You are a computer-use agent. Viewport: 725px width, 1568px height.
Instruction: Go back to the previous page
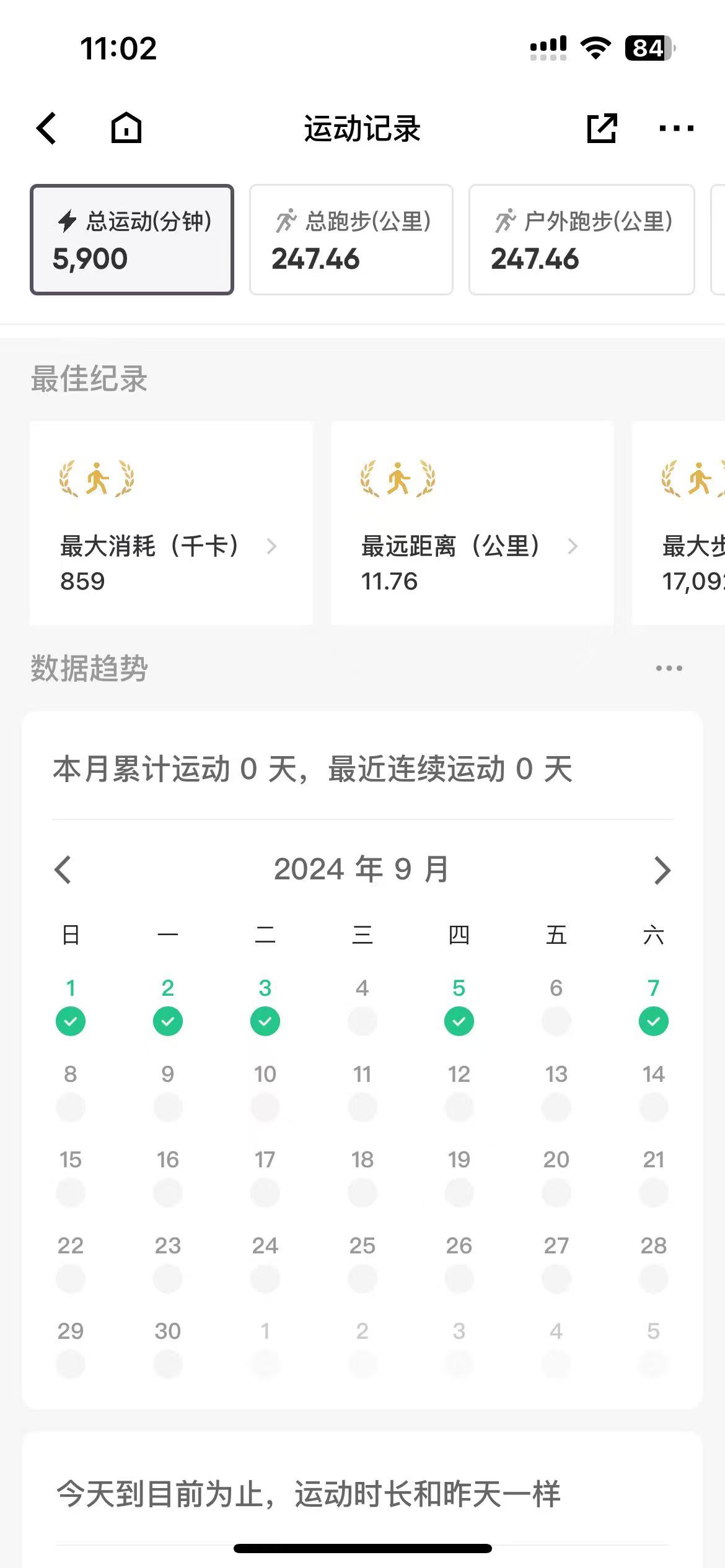(x=47, y=128)
